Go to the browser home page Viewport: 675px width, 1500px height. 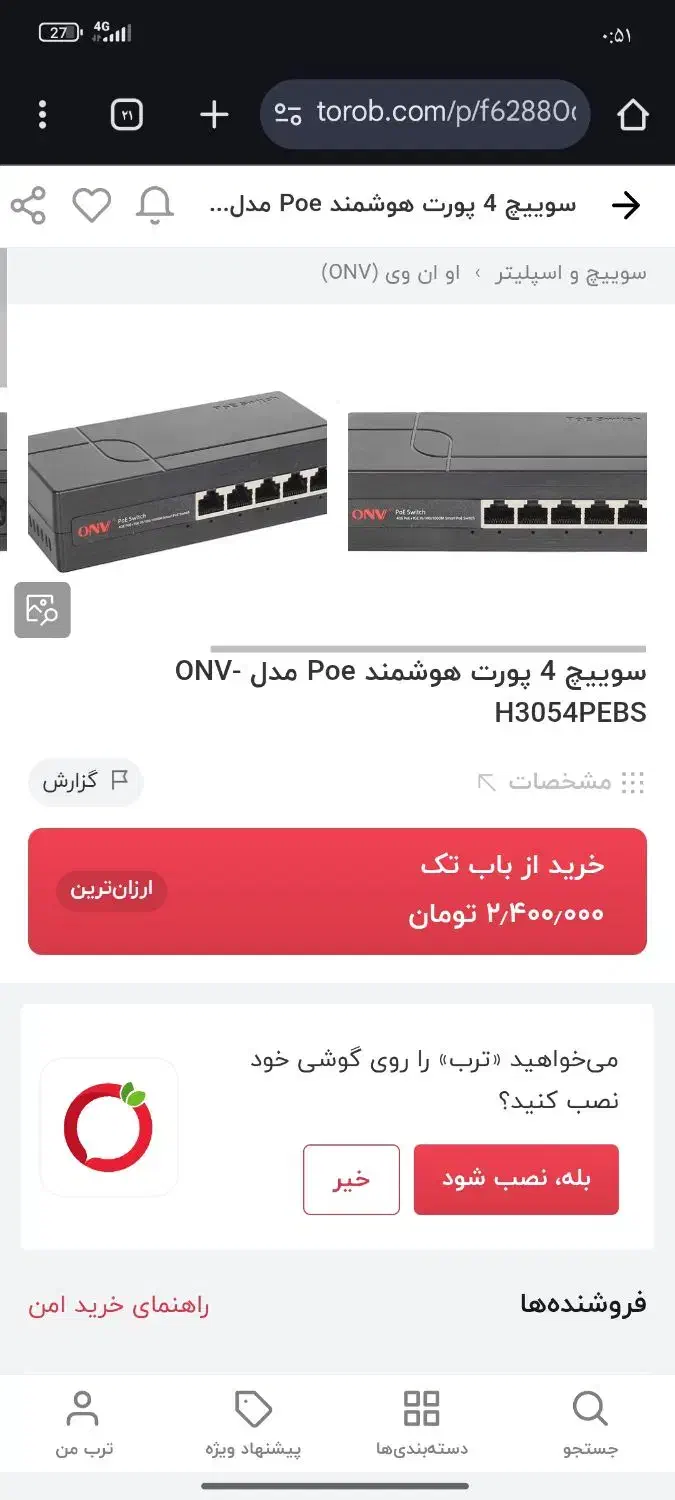point(633,115)
